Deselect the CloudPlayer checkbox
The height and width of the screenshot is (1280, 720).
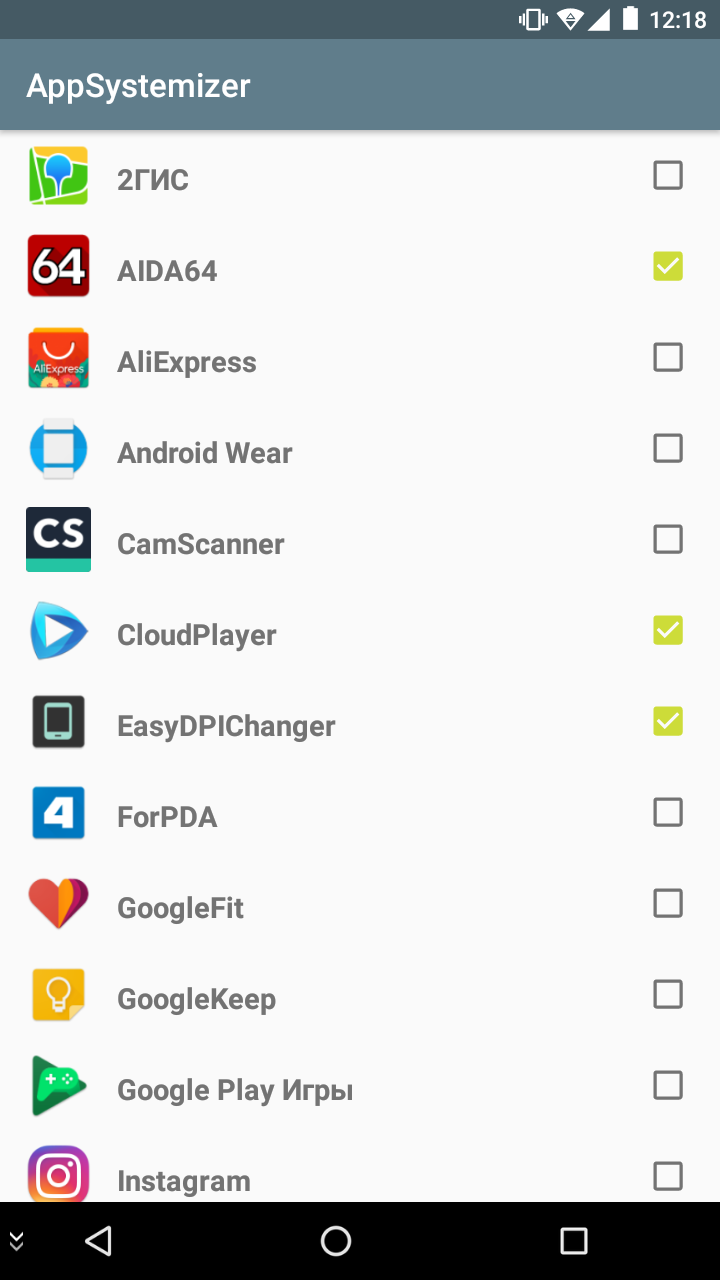[x=668, y=631]
